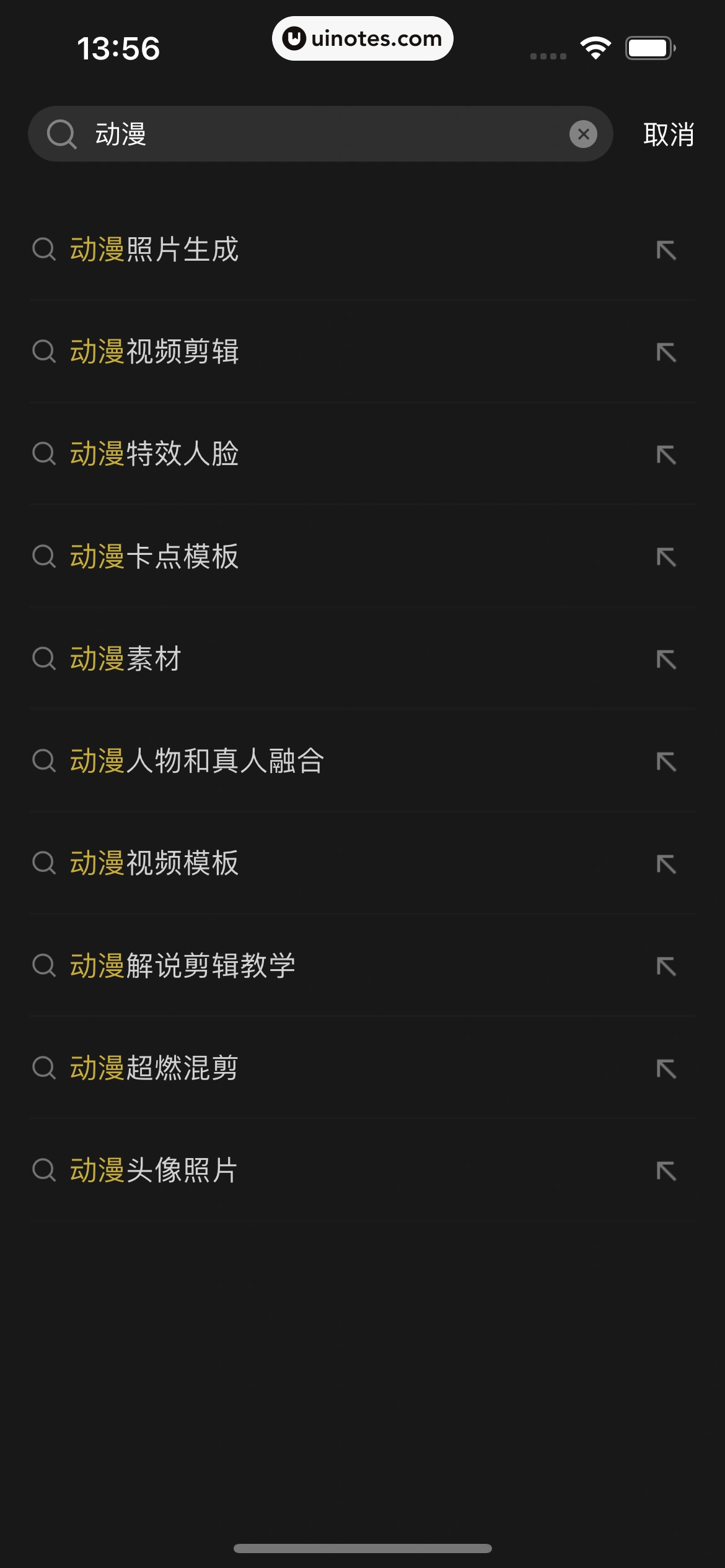Click the search icon inside the search input

[60, 134]
